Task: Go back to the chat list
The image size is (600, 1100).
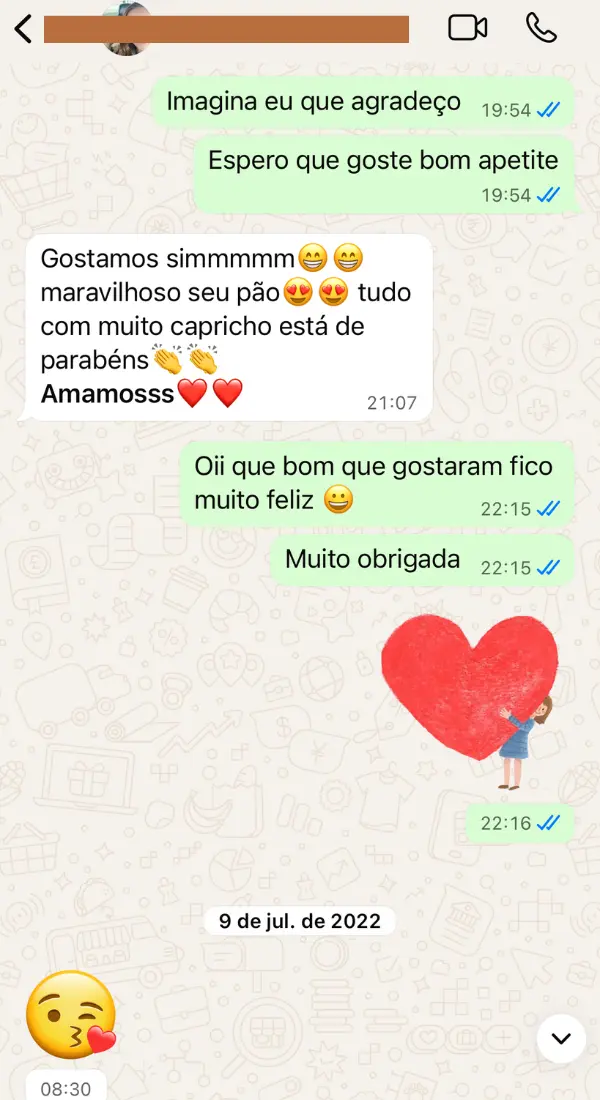Action: [24, 29]
